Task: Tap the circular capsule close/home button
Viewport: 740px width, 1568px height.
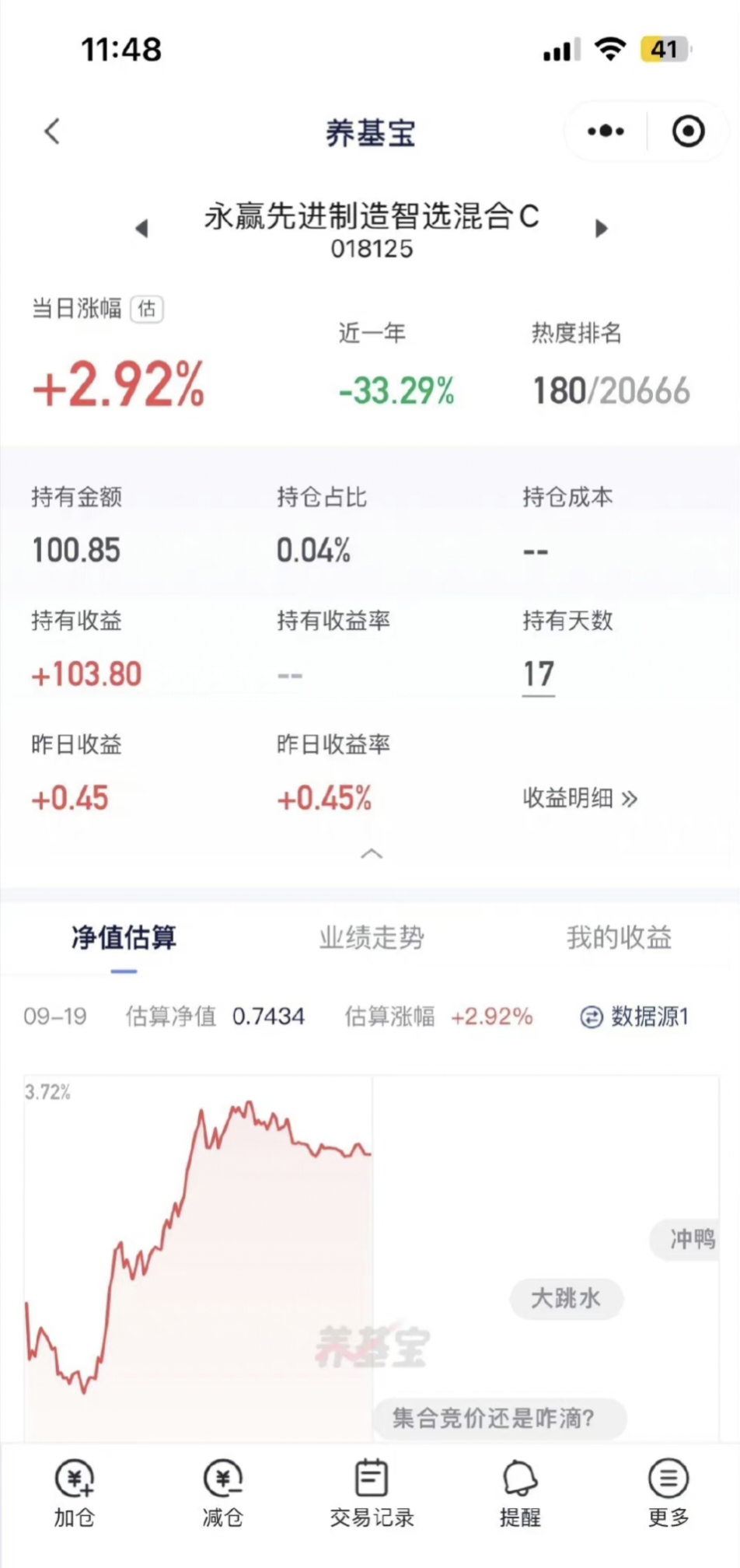Action: [x=687, y=131]
